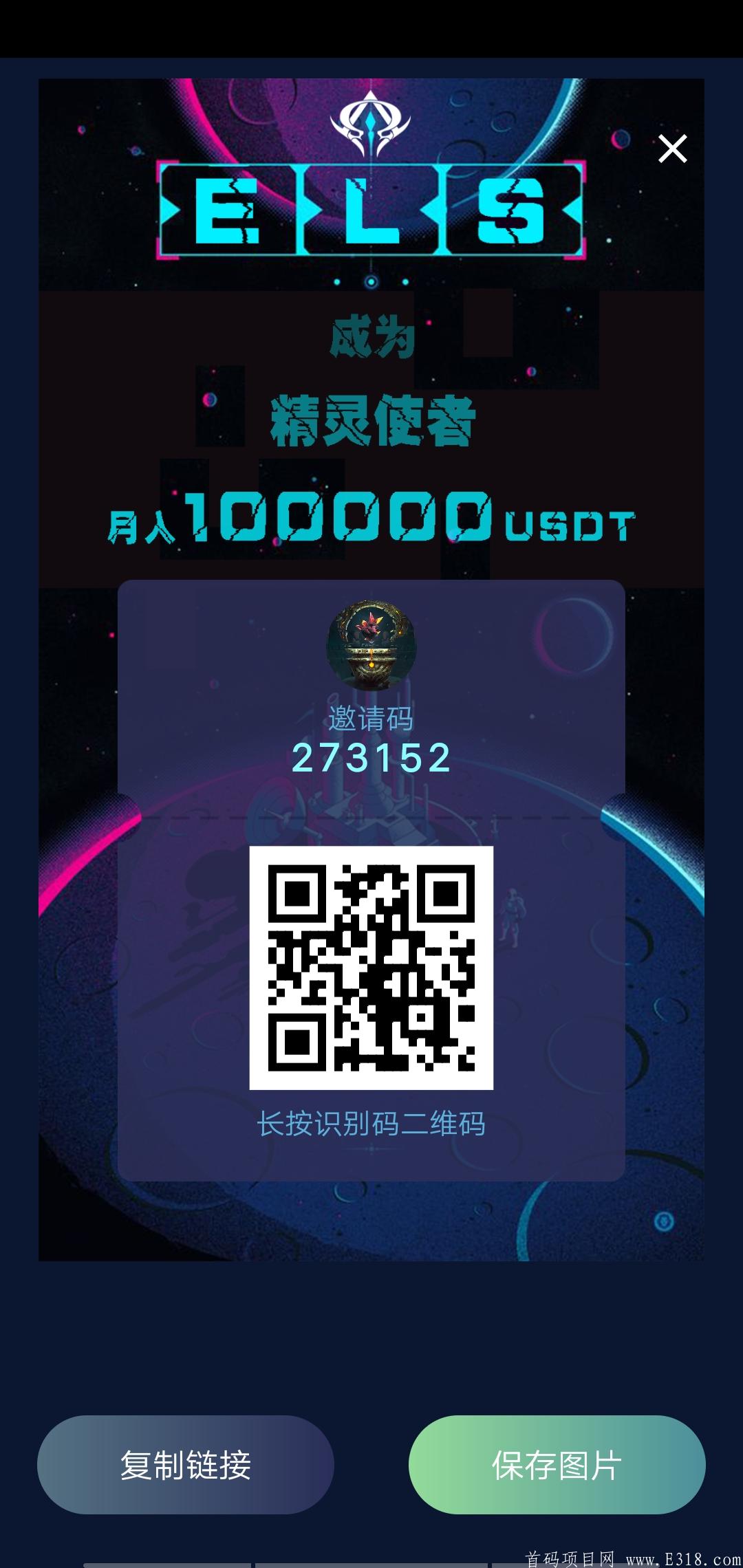The image size is (743, 1568).
Task: Tap the 保存图片 button
Action: pos(557,1464)
